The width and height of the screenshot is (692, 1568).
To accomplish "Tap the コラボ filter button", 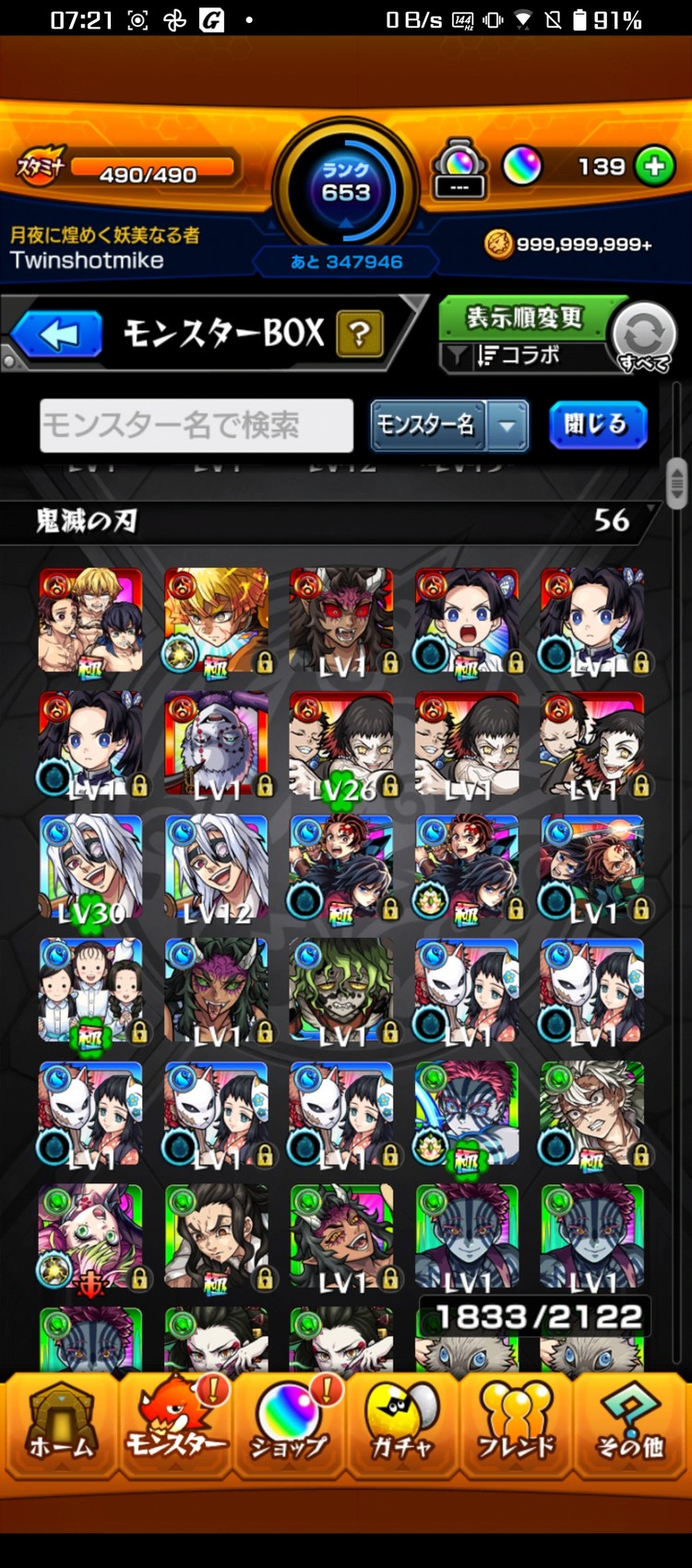I will coord(521,356).
